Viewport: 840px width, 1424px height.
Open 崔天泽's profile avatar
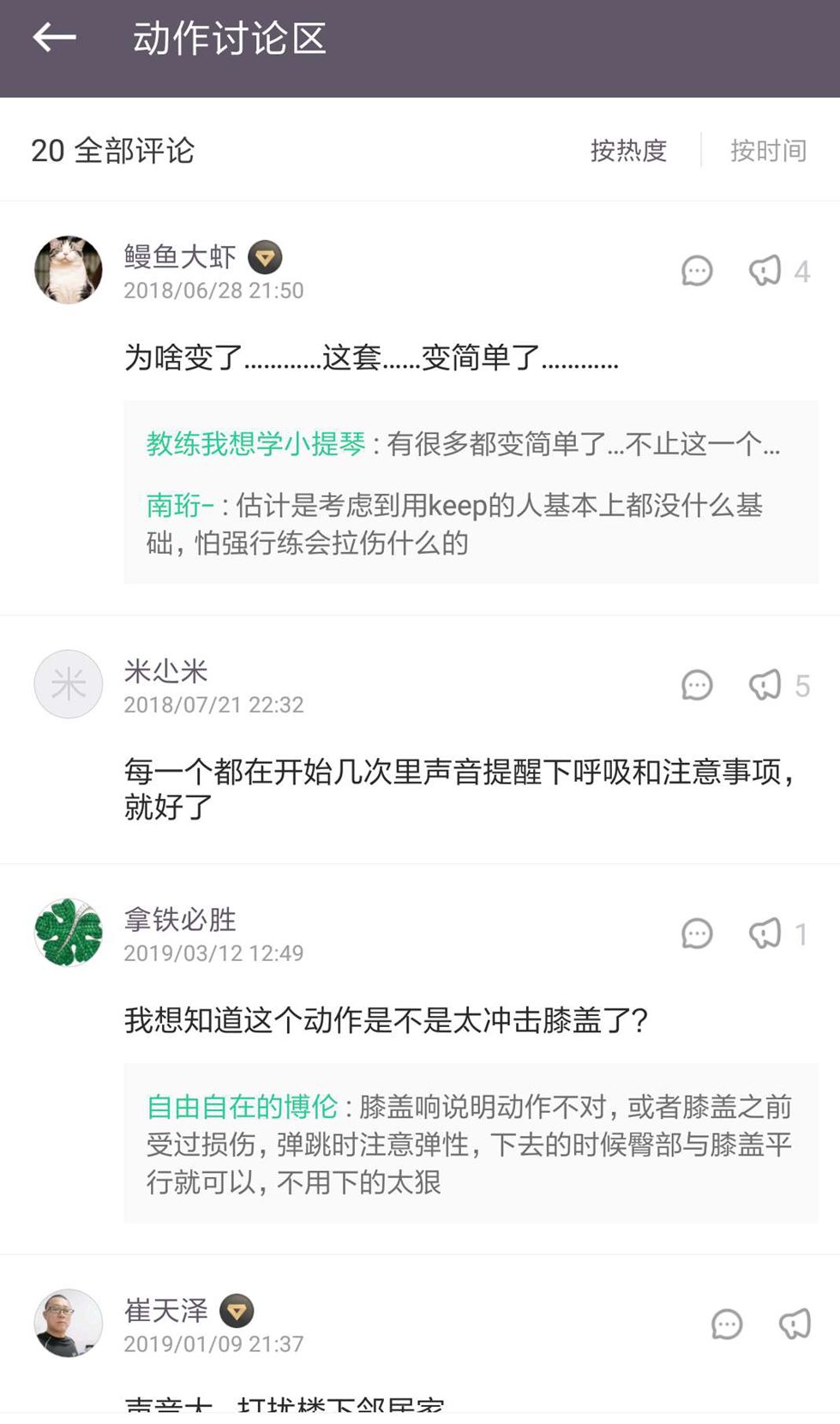[x=69, y=1323]
